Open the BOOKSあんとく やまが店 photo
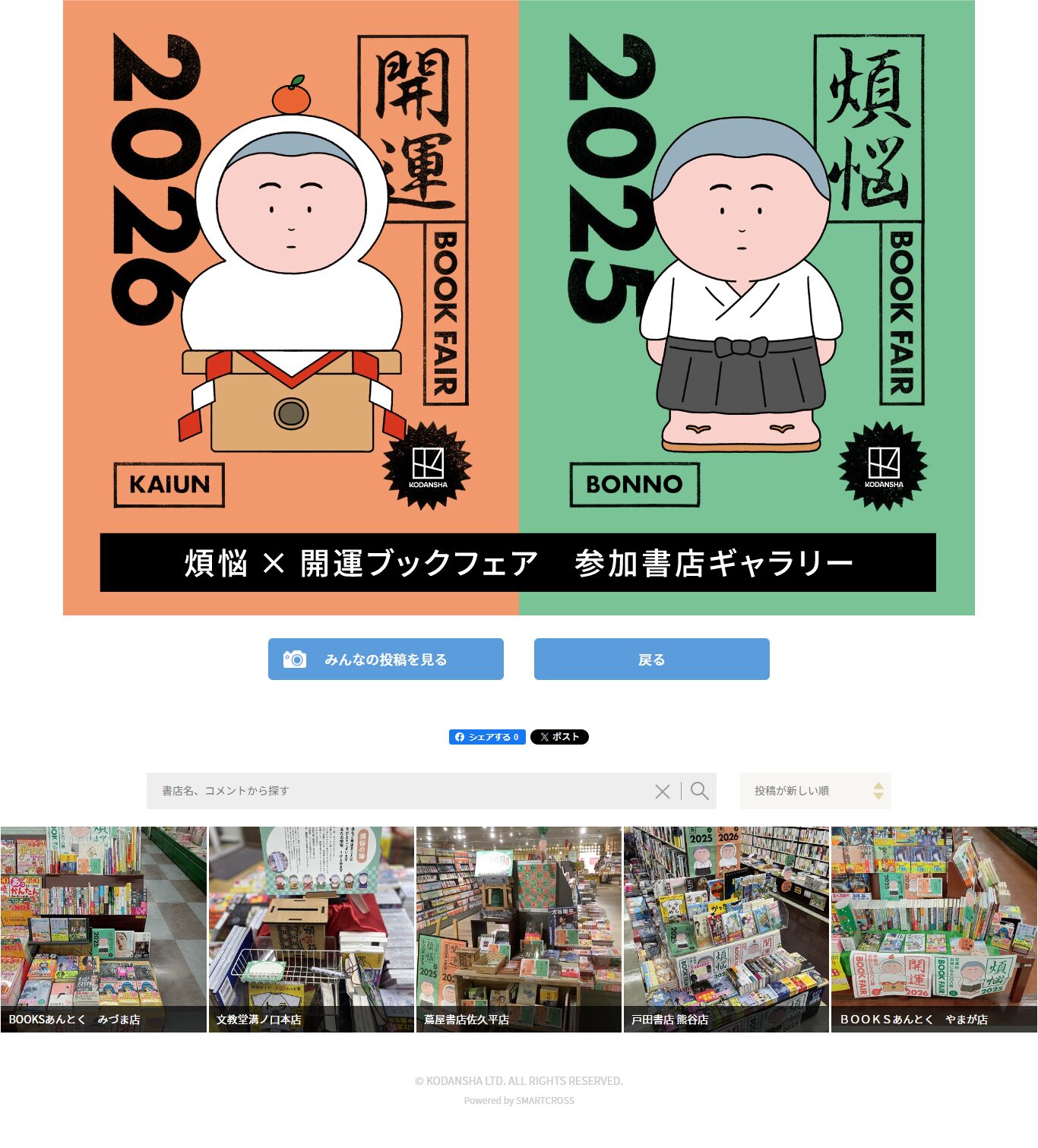Screen dimensions: 1038x1148 [934, 928]
